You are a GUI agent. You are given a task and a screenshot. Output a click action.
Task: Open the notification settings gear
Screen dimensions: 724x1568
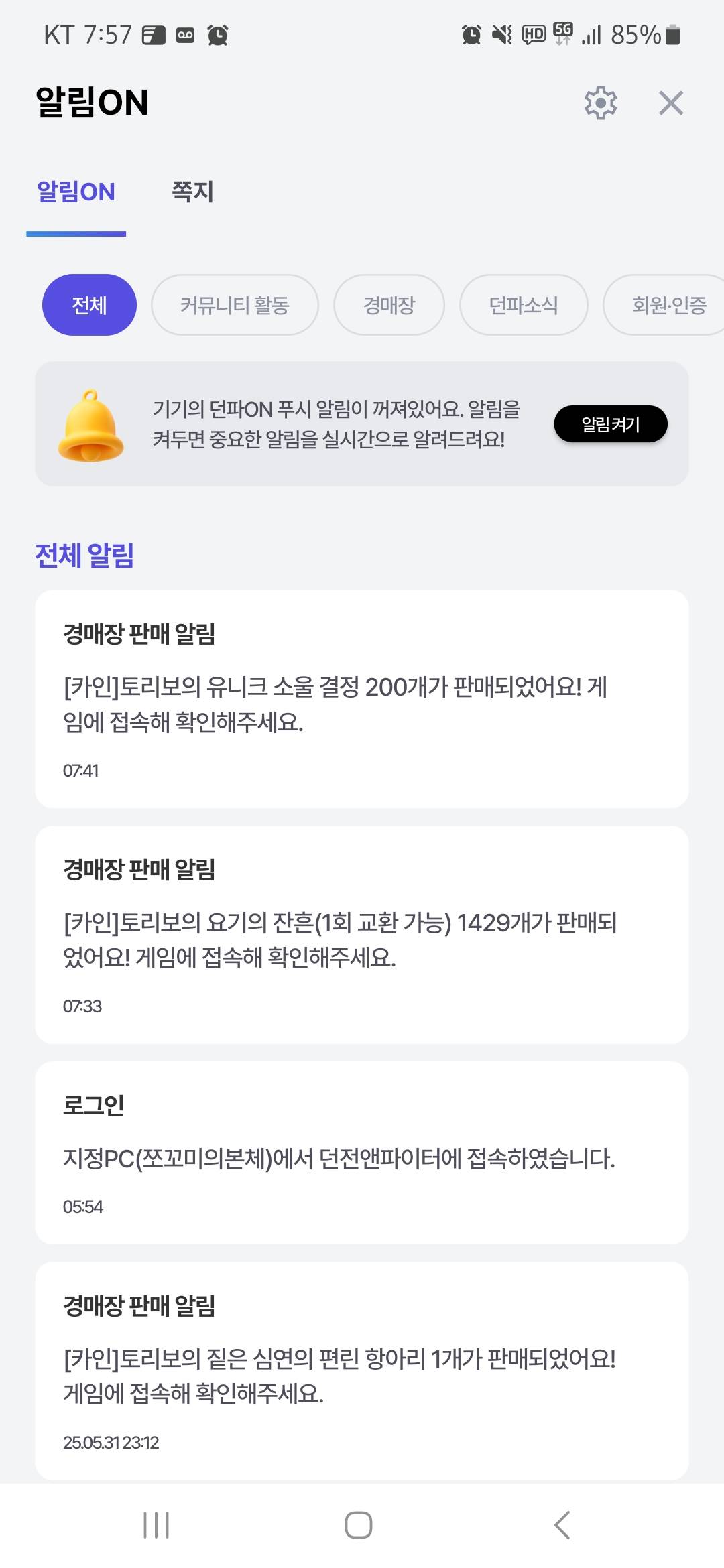pyautogui.click(x=600, y=103)
